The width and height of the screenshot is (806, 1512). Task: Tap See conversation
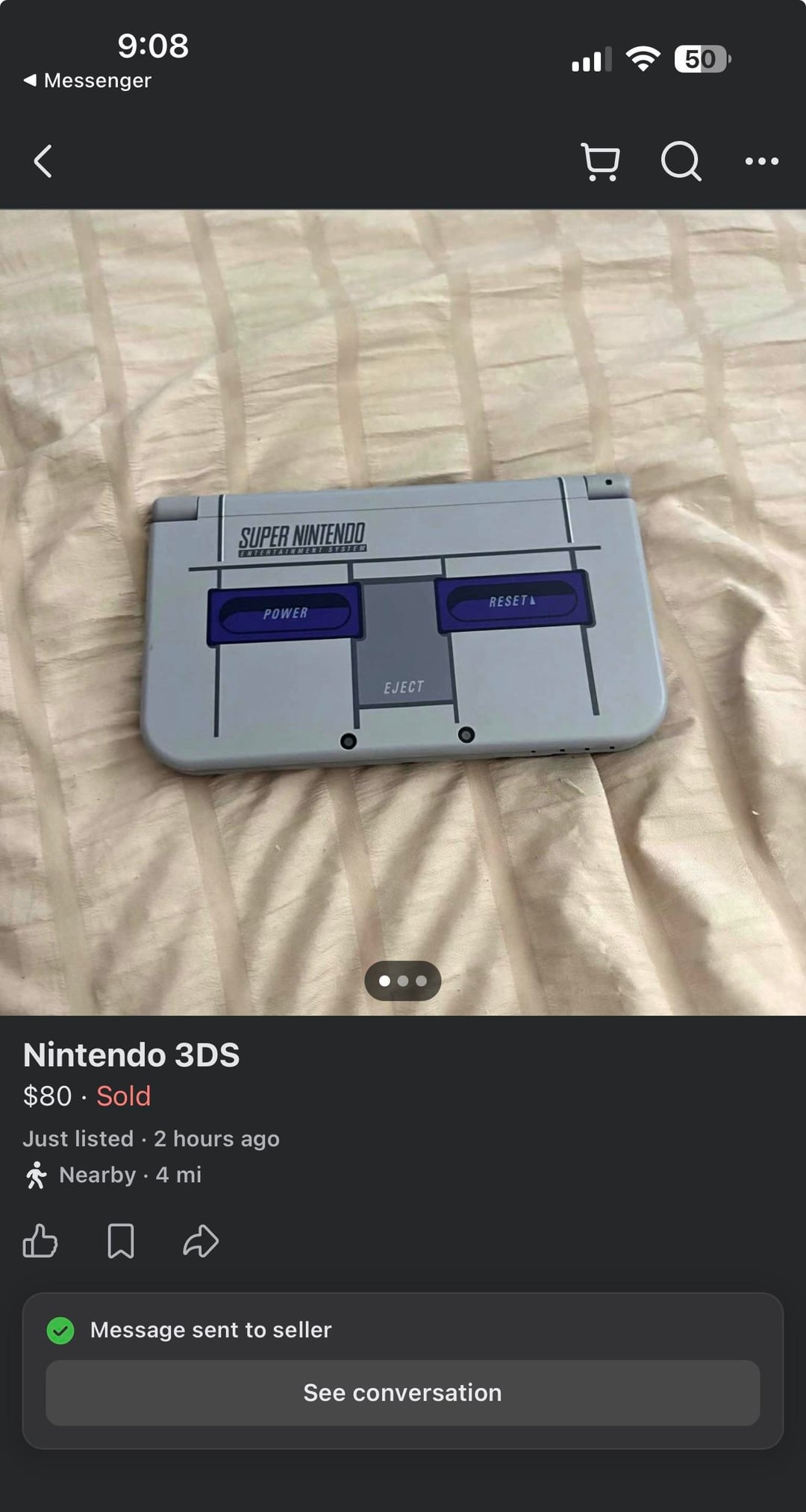403,1393
